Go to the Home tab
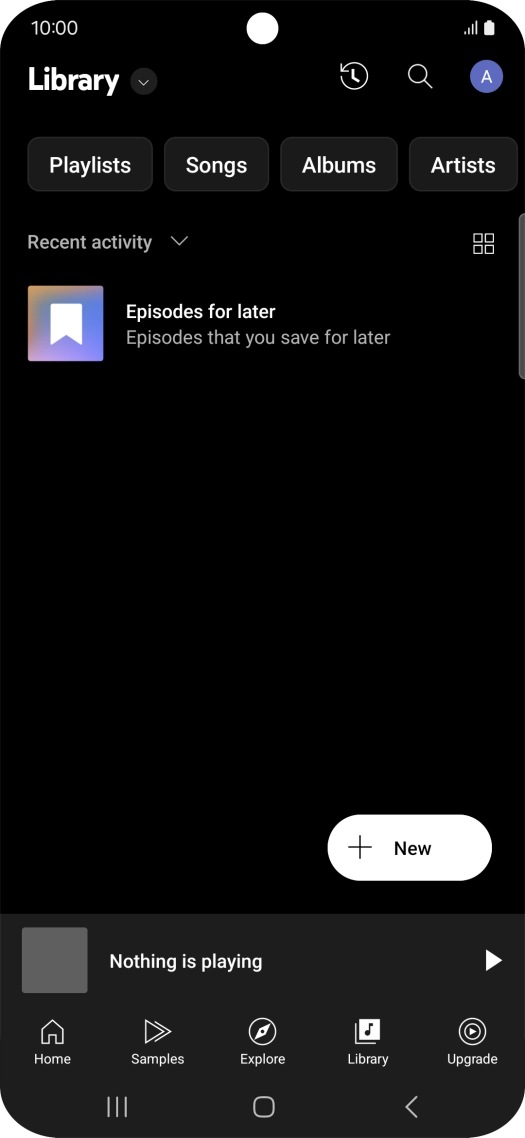 coord(52,1042)
